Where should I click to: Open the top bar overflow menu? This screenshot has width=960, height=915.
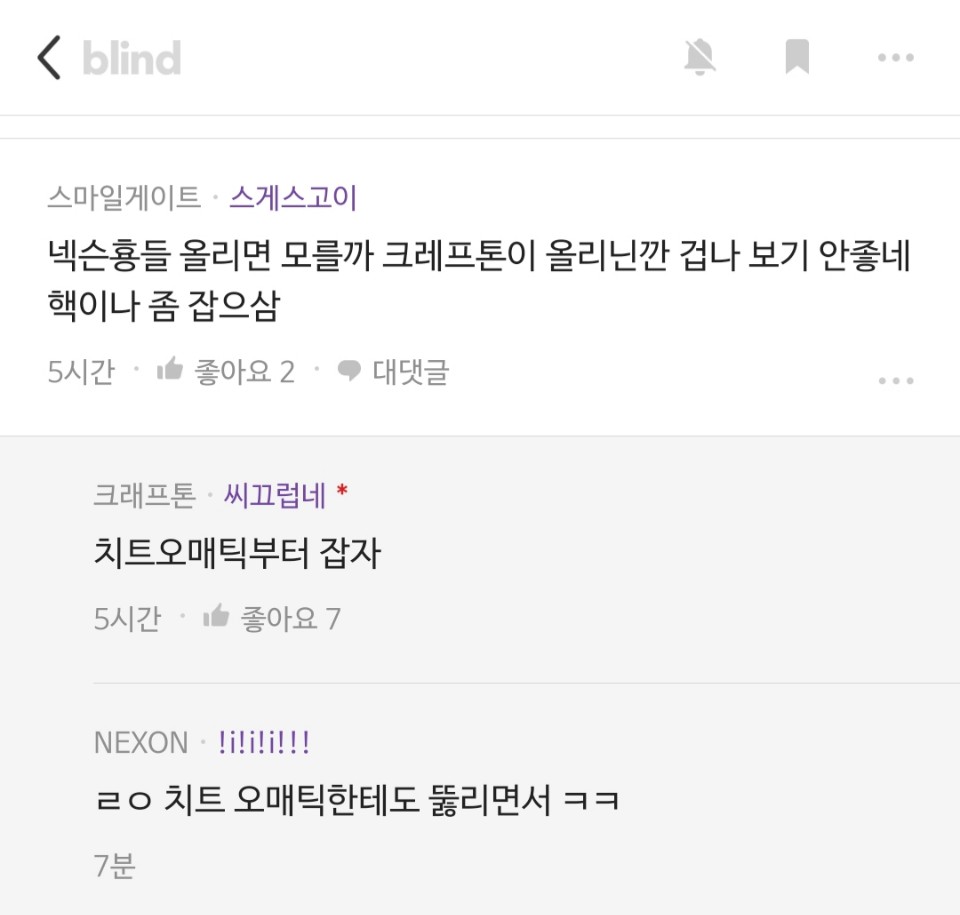(x=895, y=58)
